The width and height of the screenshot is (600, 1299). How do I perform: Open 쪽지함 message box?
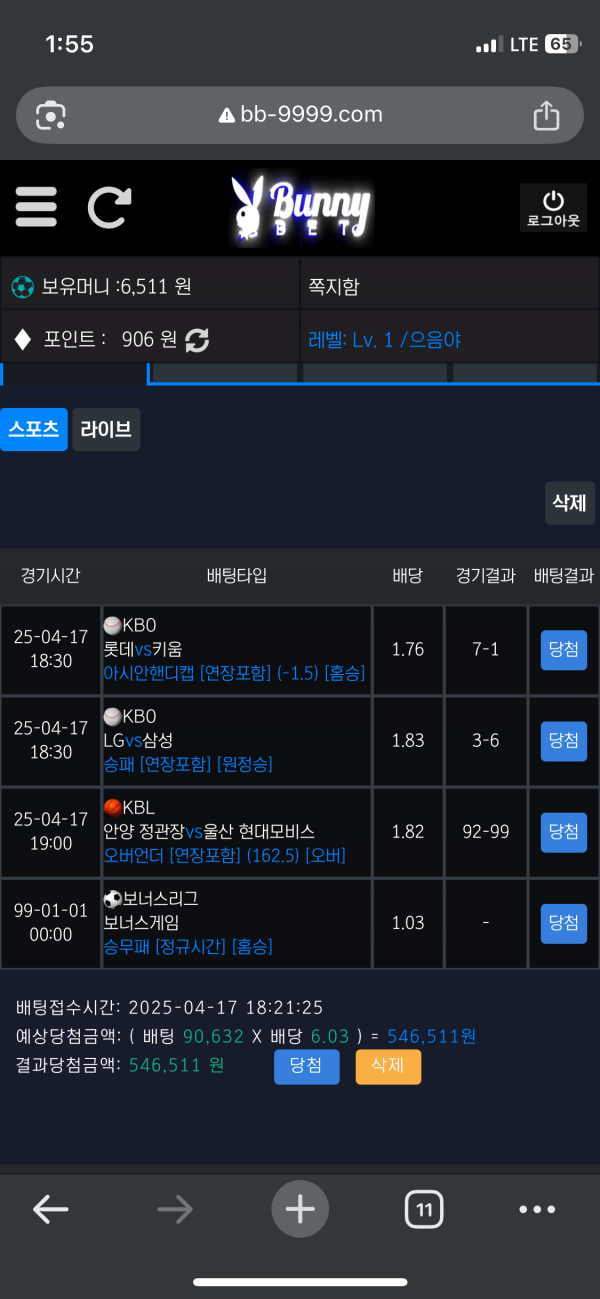[335, 287]
